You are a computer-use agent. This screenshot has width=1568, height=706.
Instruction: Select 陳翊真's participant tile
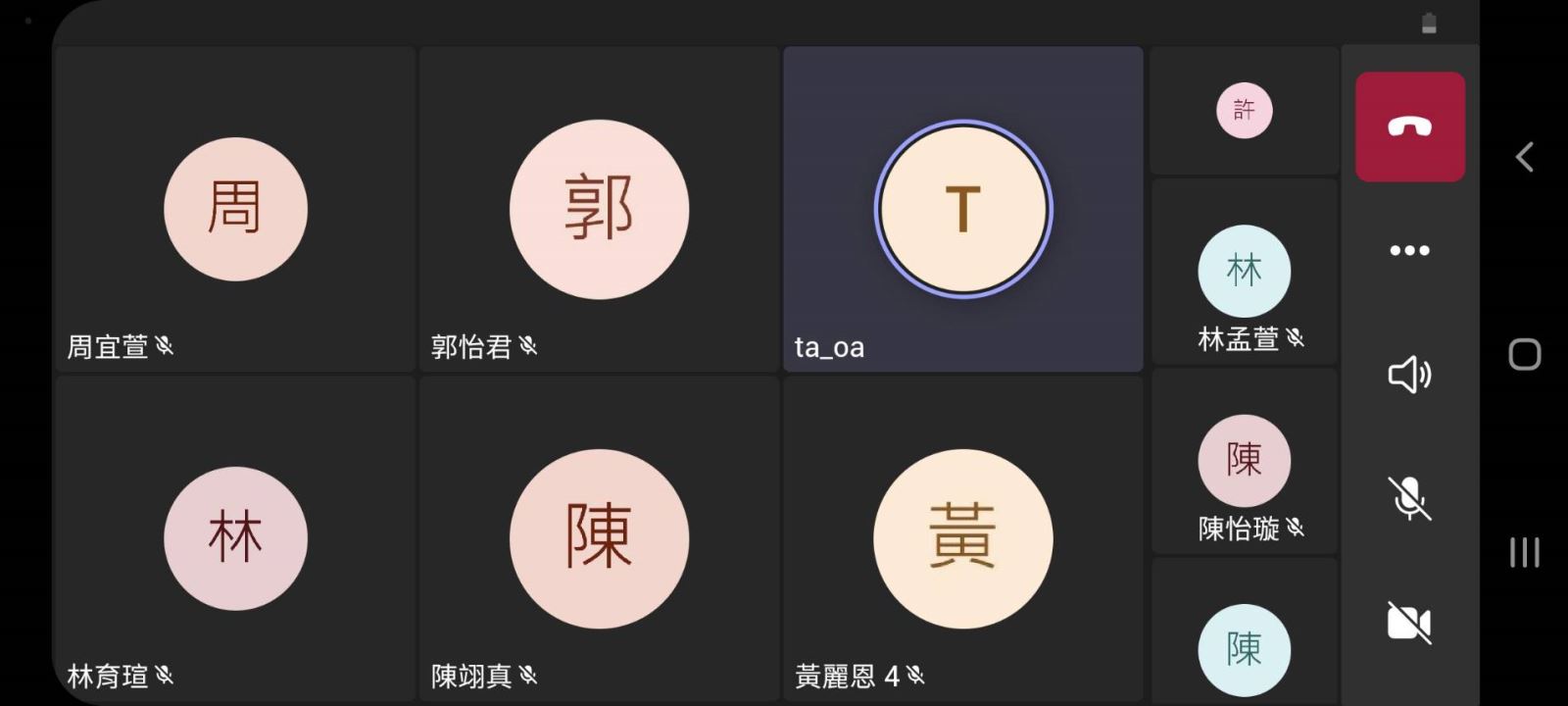click(599, 538)
